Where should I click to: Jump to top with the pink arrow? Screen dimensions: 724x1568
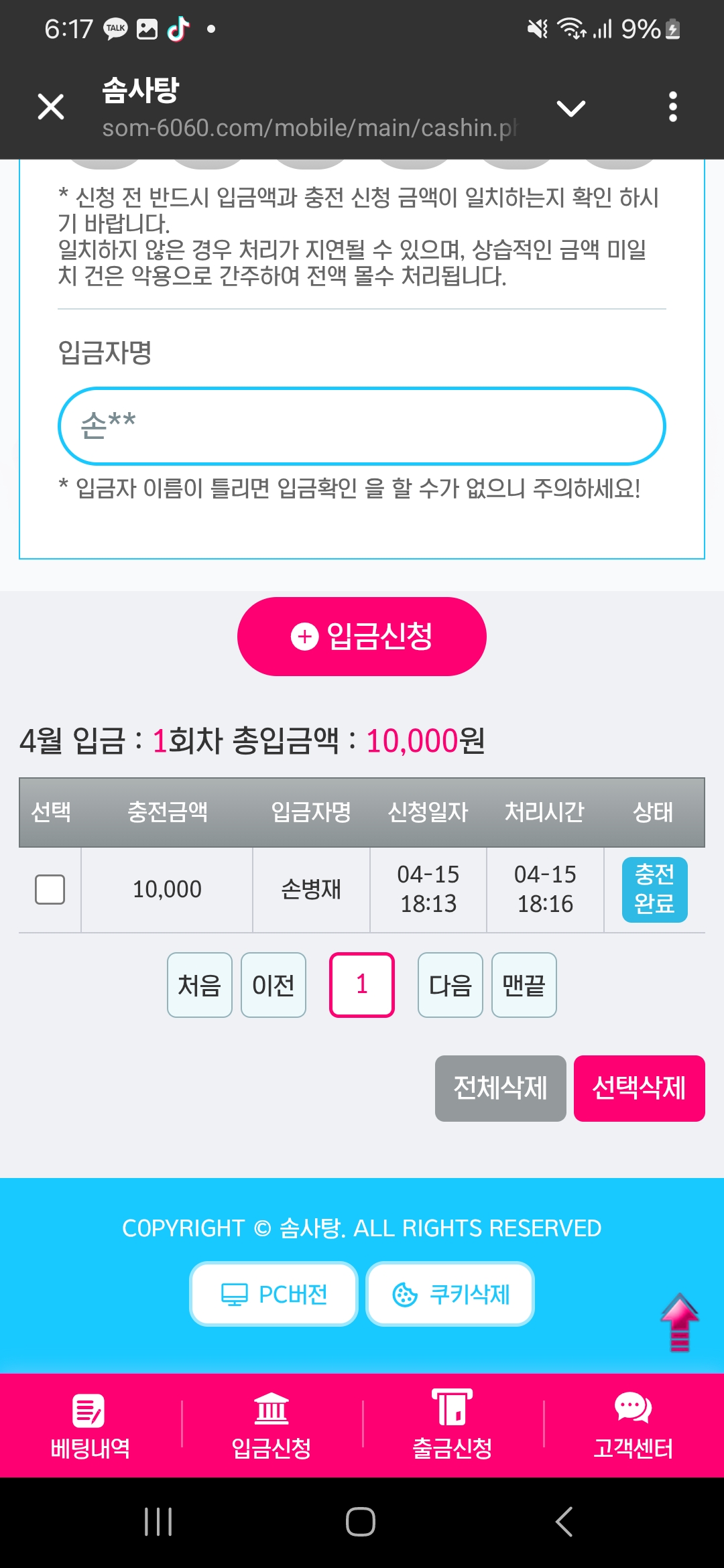(679, 1322)
